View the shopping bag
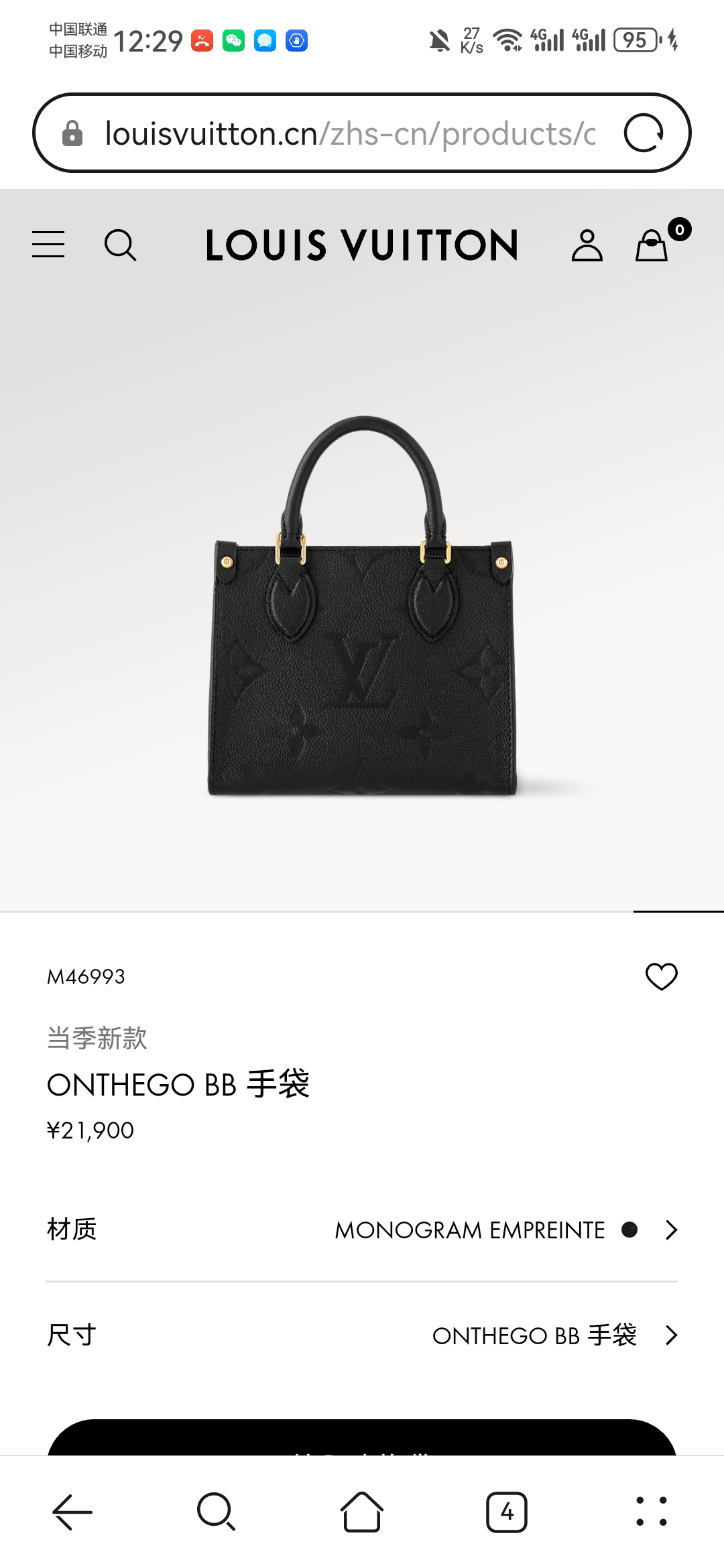 652,245
